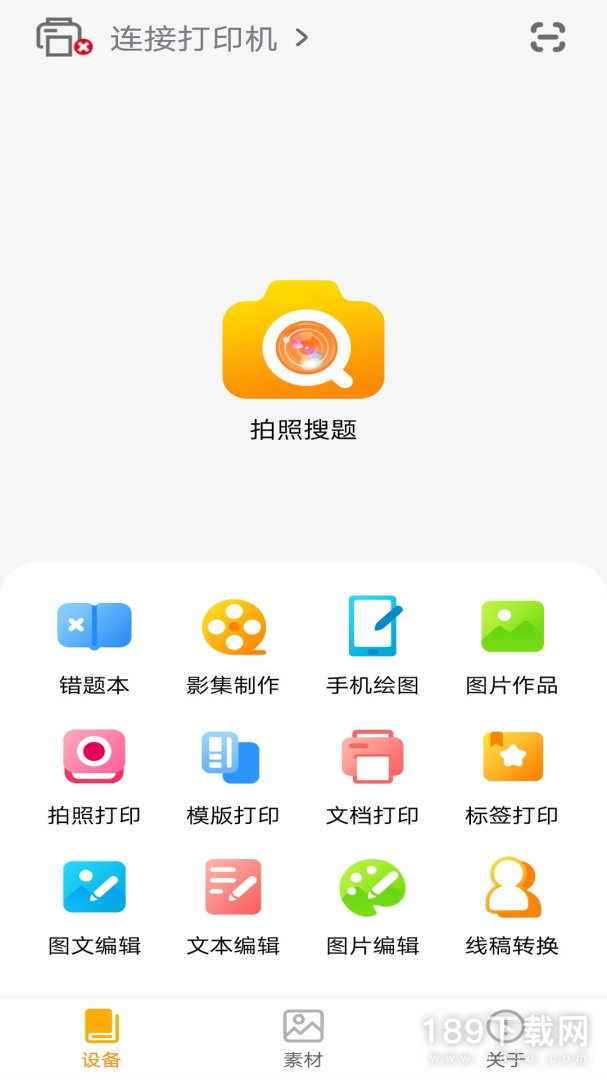
Task: Open 图文编辑 editor
Action: 94,905
